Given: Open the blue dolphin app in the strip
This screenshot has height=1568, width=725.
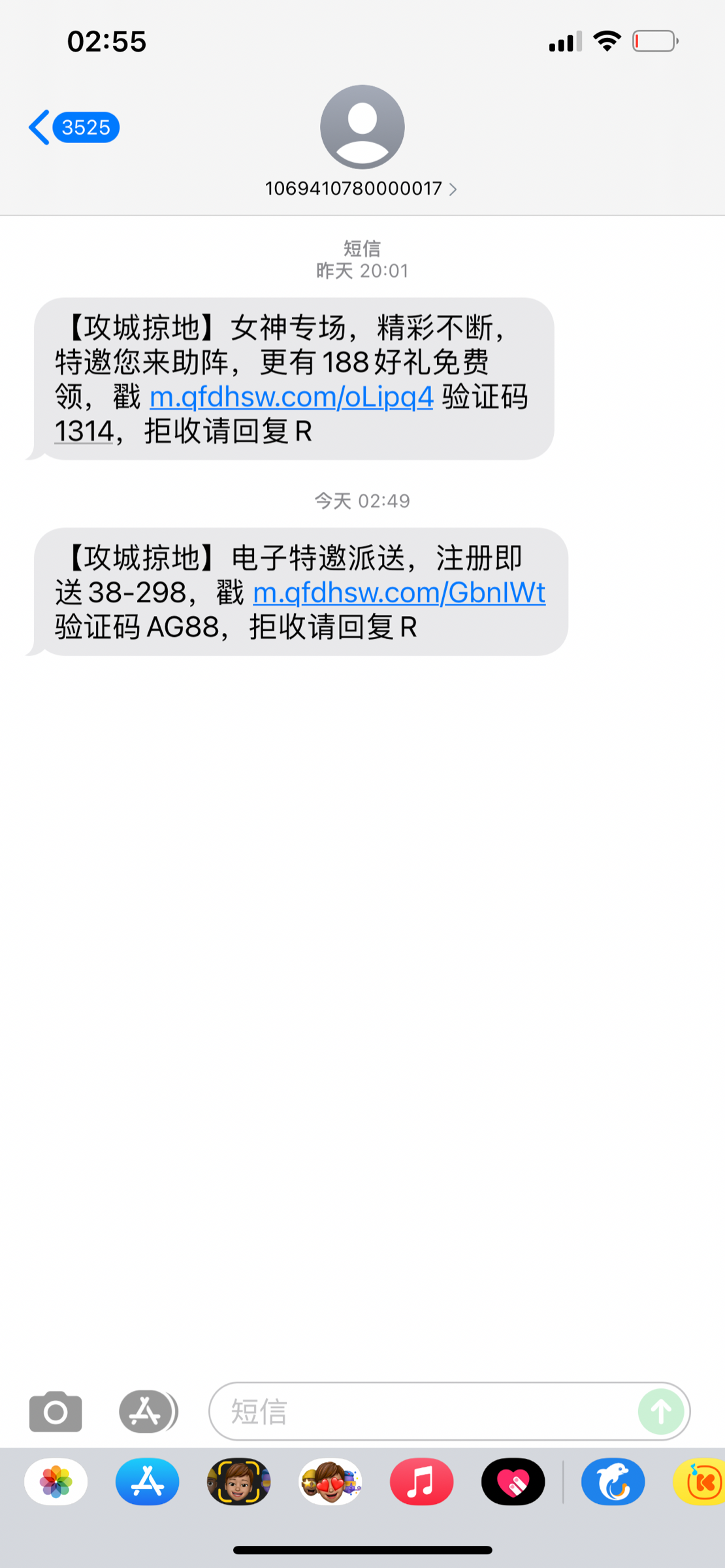Looking at the screenshot, I should [x=613, y=1482].
